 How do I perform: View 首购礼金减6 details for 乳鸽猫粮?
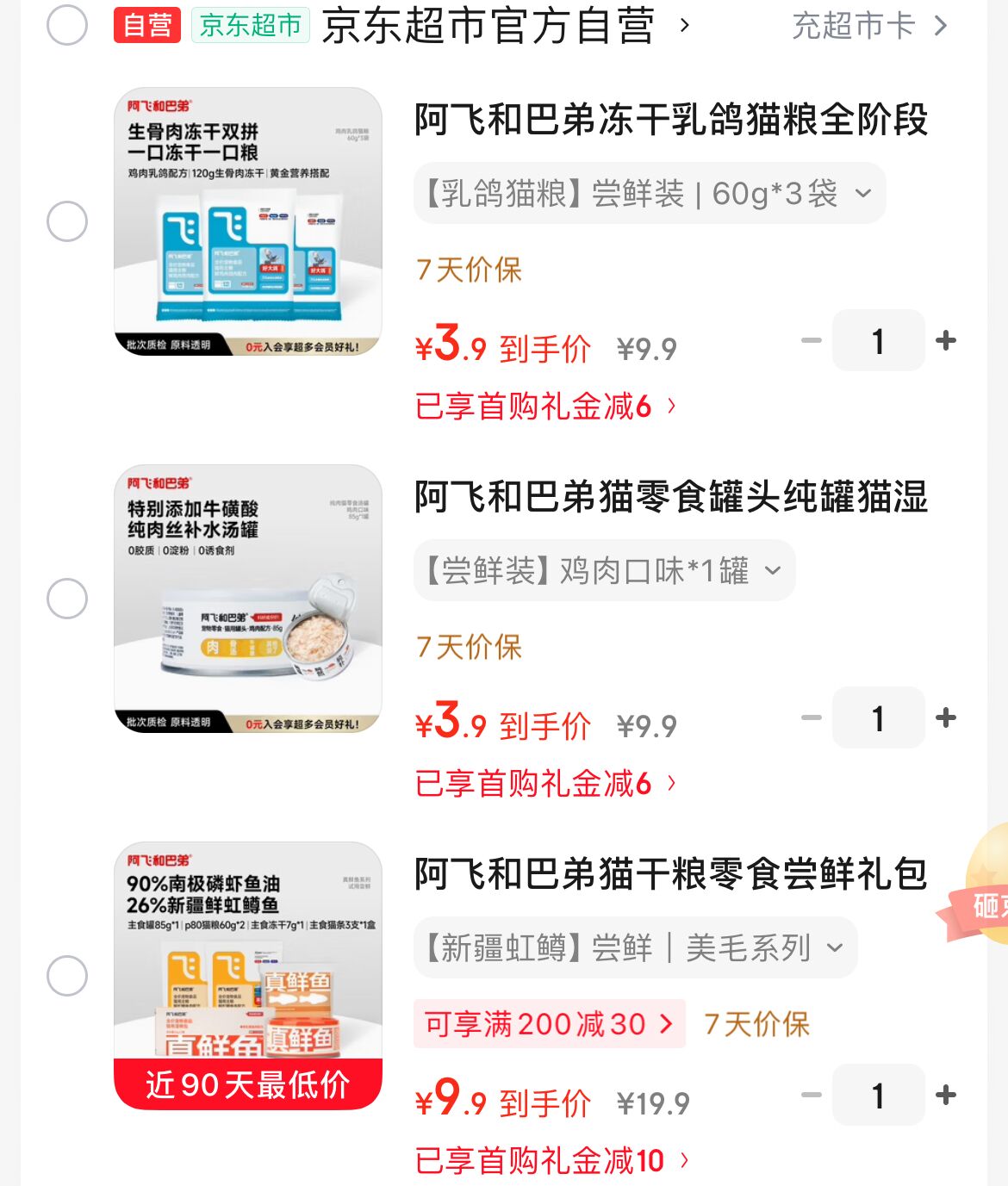pyautogui.click(x=545, y=407)
